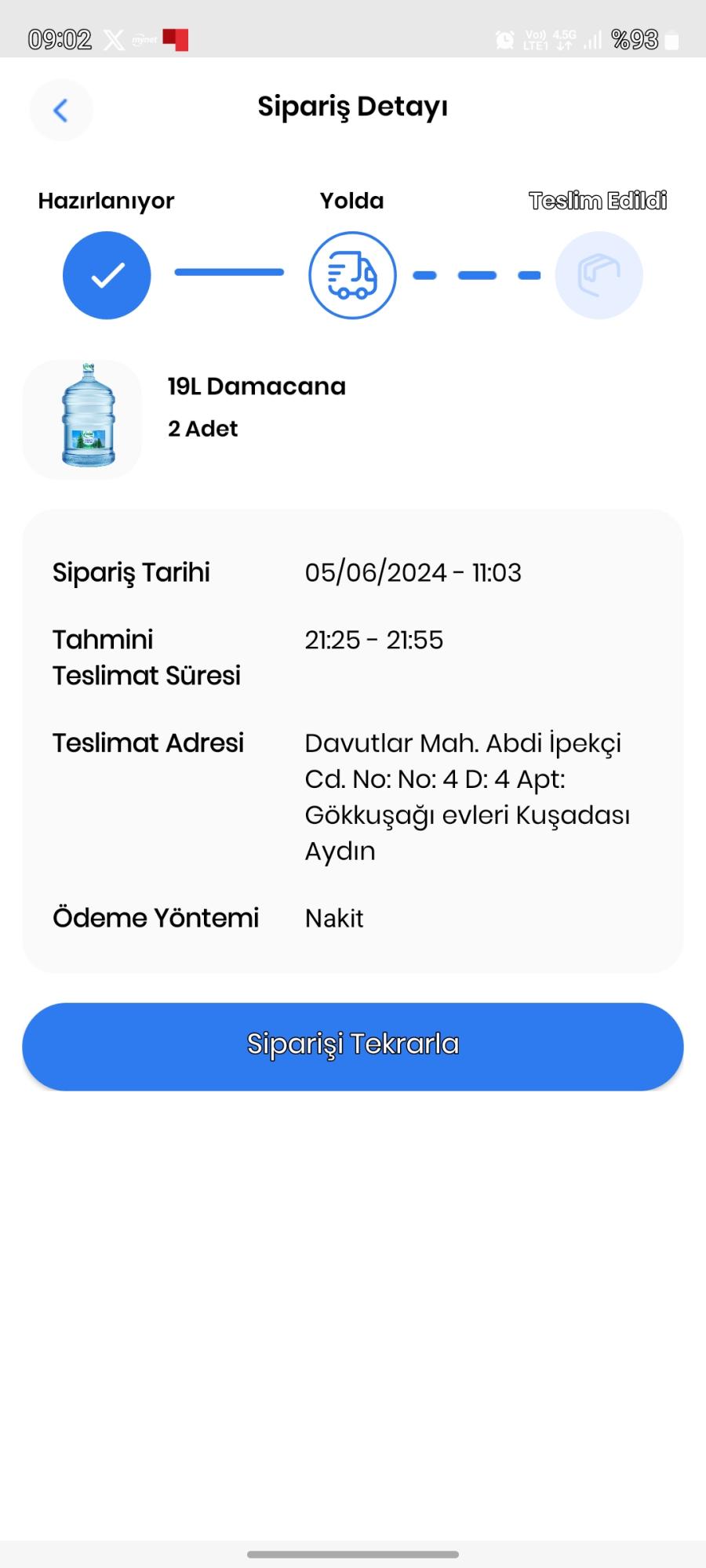706x1568 pixels.
Task: Click the Nakit payment method value
Action: coord(333,917)
